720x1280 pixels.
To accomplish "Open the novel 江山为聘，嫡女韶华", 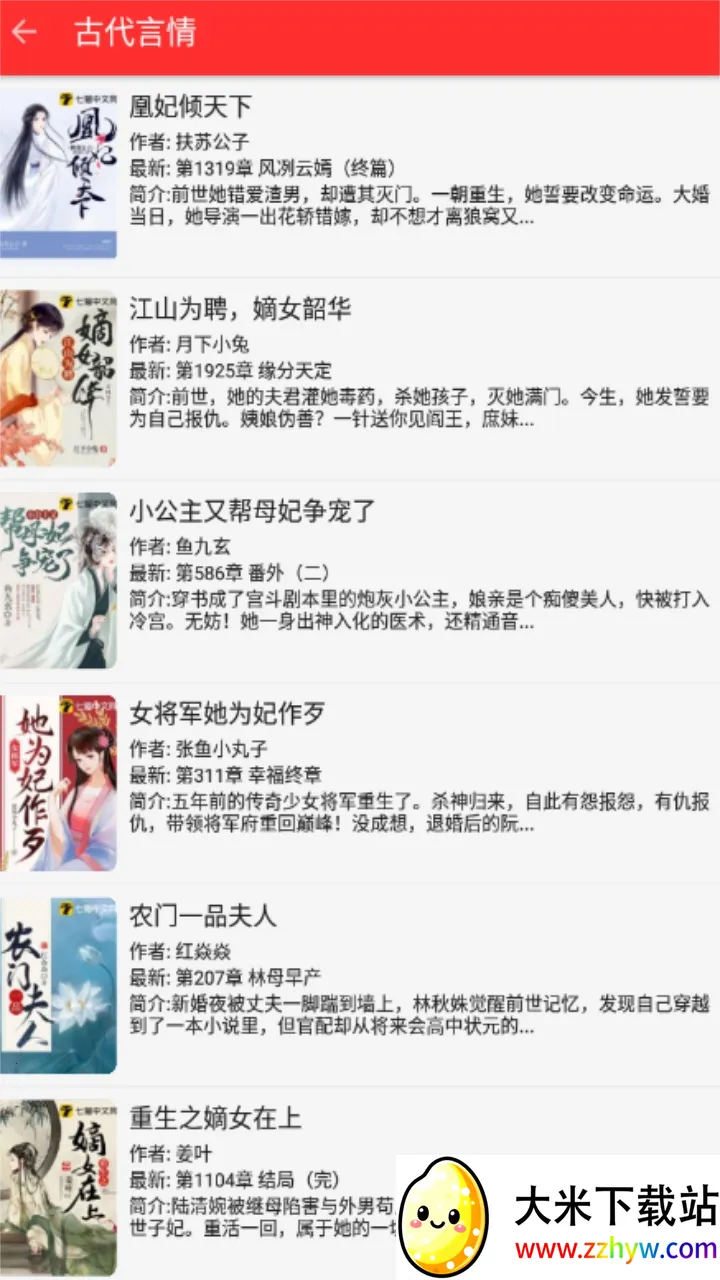I will pyautogui.click(x=240, y=308).
